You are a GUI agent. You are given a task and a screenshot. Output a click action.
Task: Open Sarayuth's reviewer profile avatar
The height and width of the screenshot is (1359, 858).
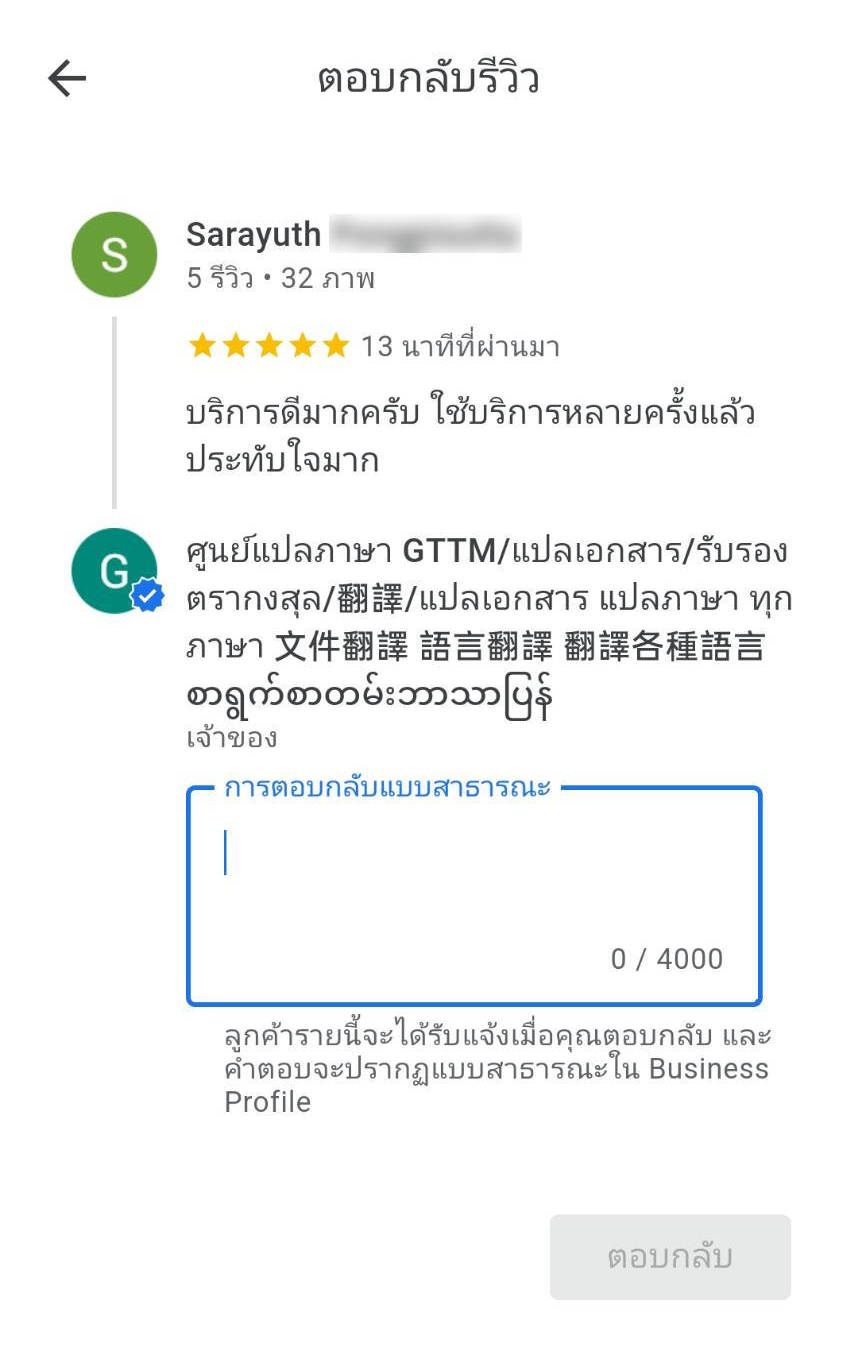[114, 254]
